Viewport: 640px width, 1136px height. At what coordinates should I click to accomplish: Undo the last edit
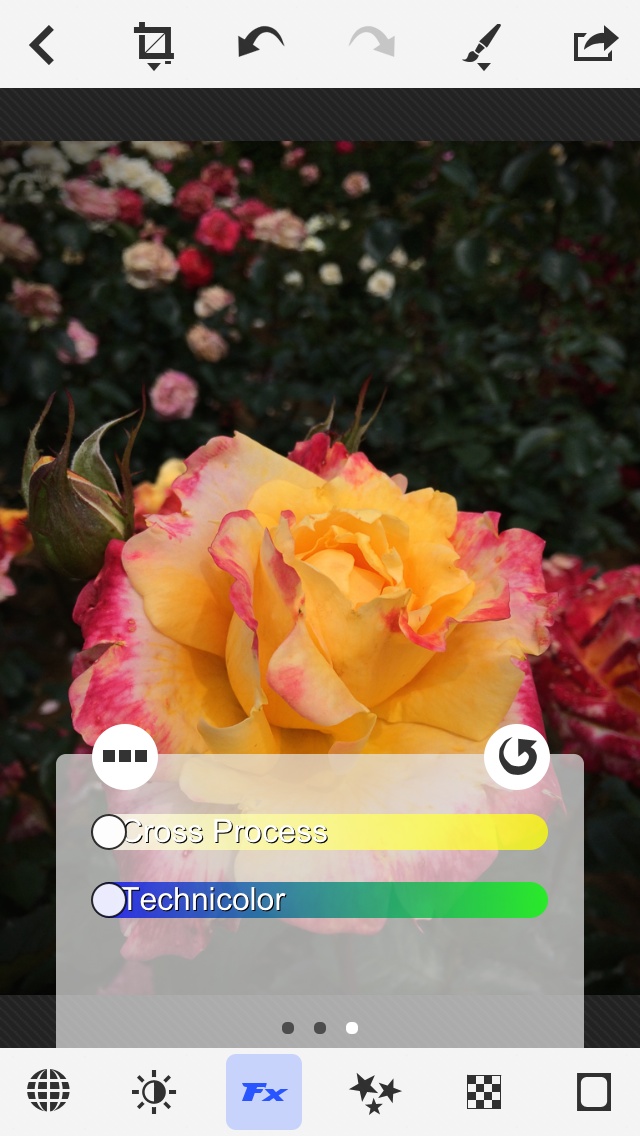tap(261, 44)
